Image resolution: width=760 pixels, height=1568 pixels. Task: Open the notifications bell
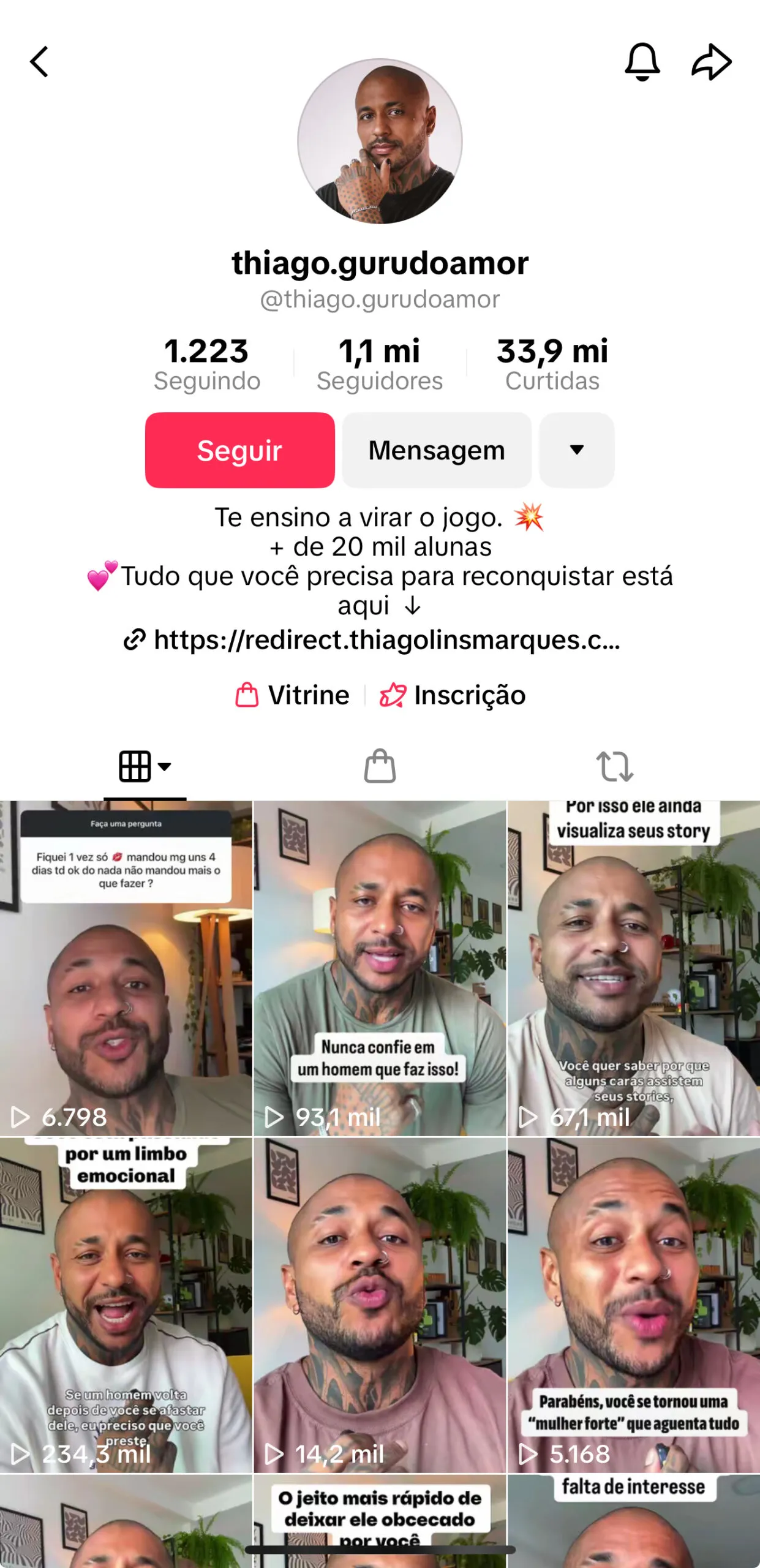642,62
